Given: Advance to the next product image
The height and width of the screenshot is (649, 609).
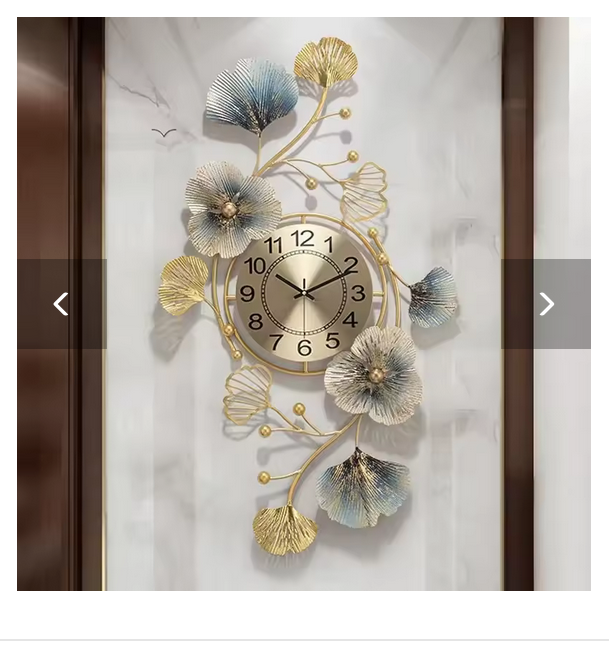Looking at the screenshot, I should coord(546,304).
